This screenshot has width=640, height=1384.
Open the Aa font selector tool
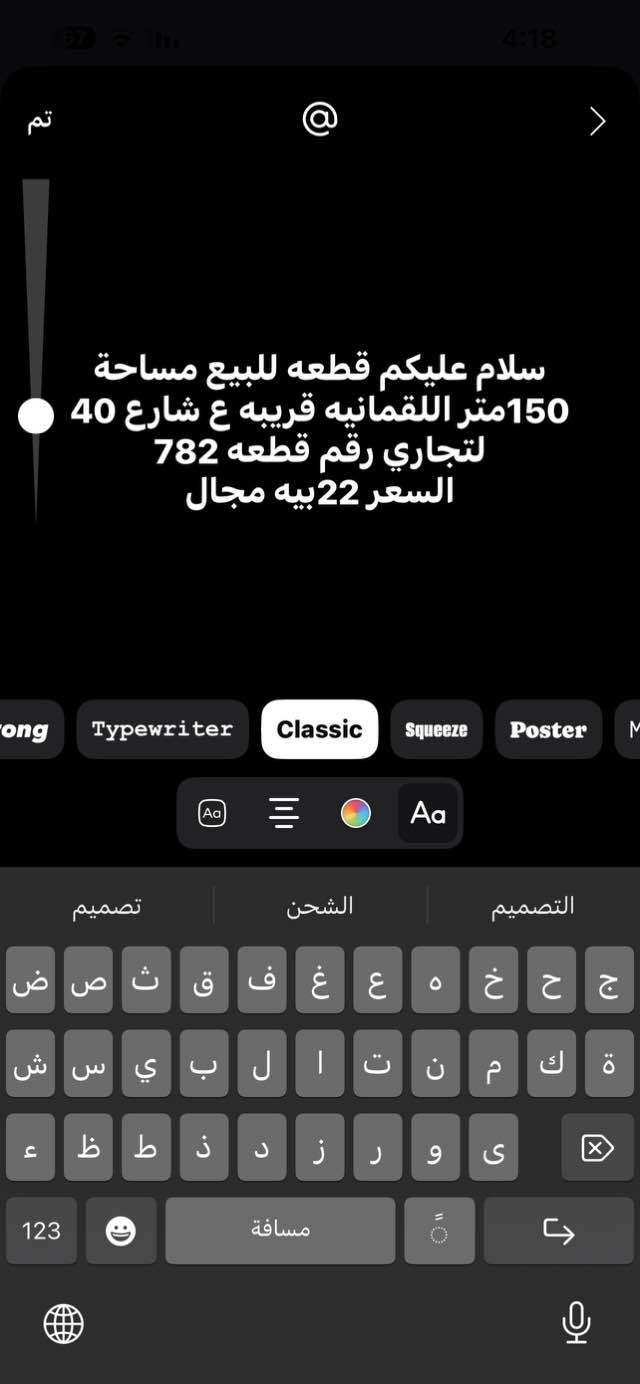tap(428, 813)
